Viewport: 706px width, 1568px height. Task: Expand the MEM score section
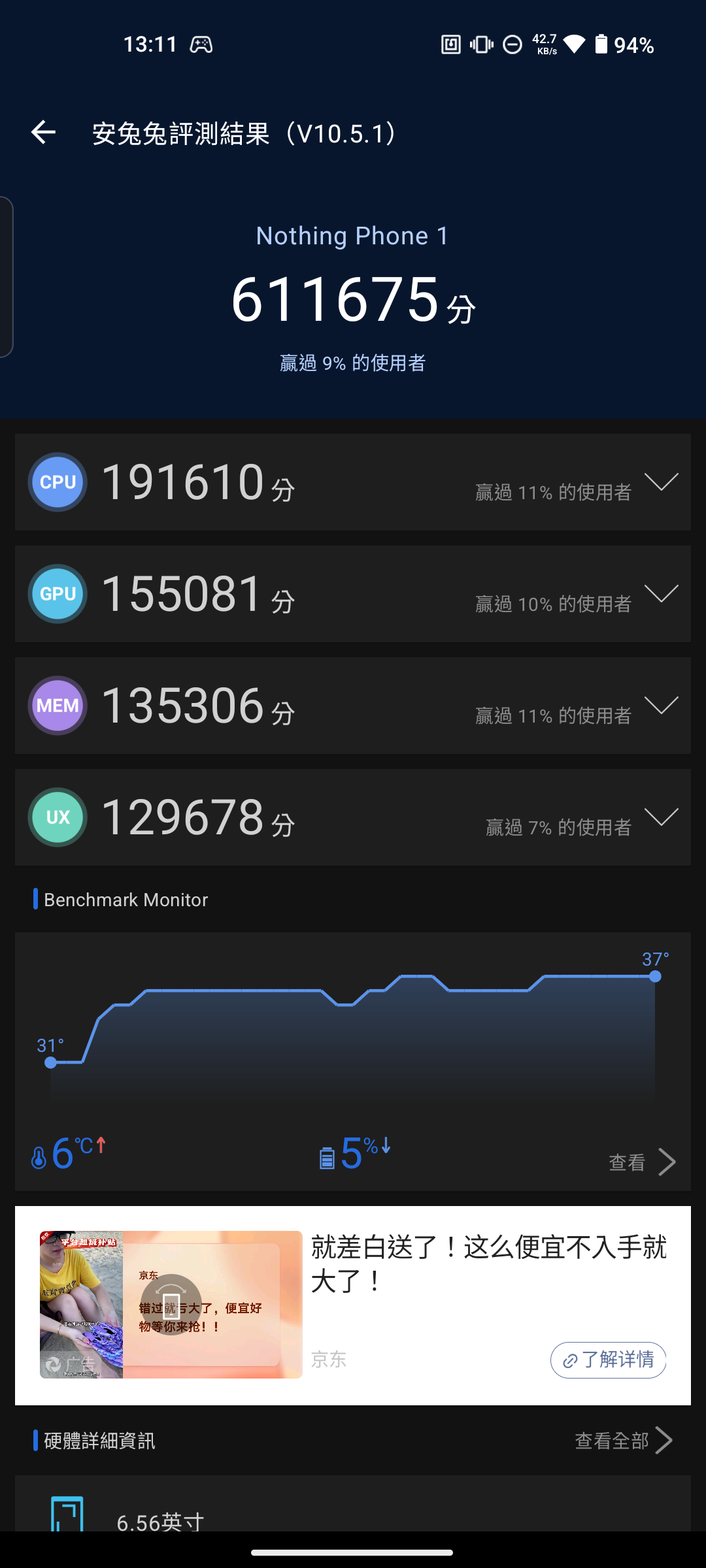[x=661, y=706]
